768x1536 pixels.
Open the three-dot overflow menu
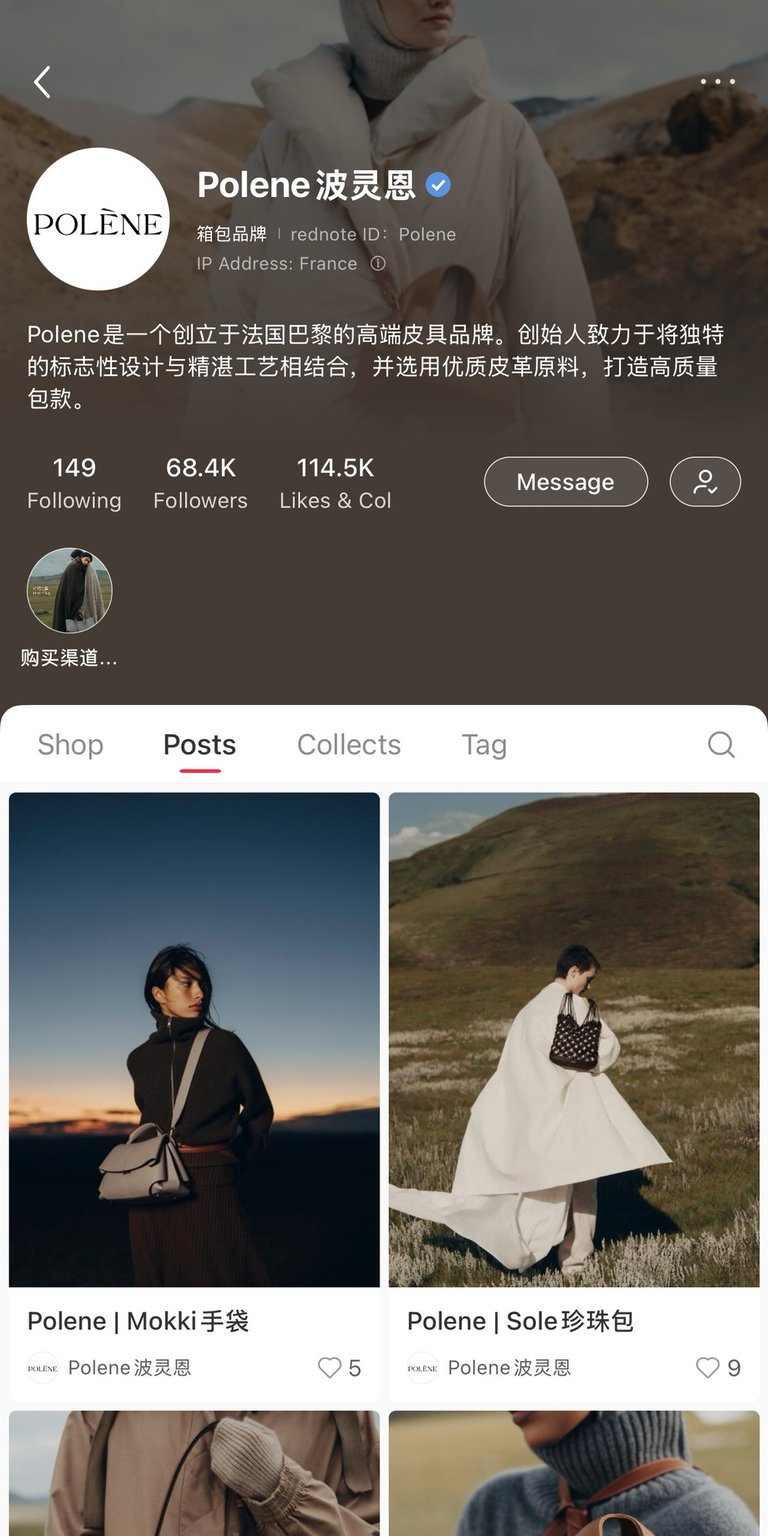click(x=717, y=82)
